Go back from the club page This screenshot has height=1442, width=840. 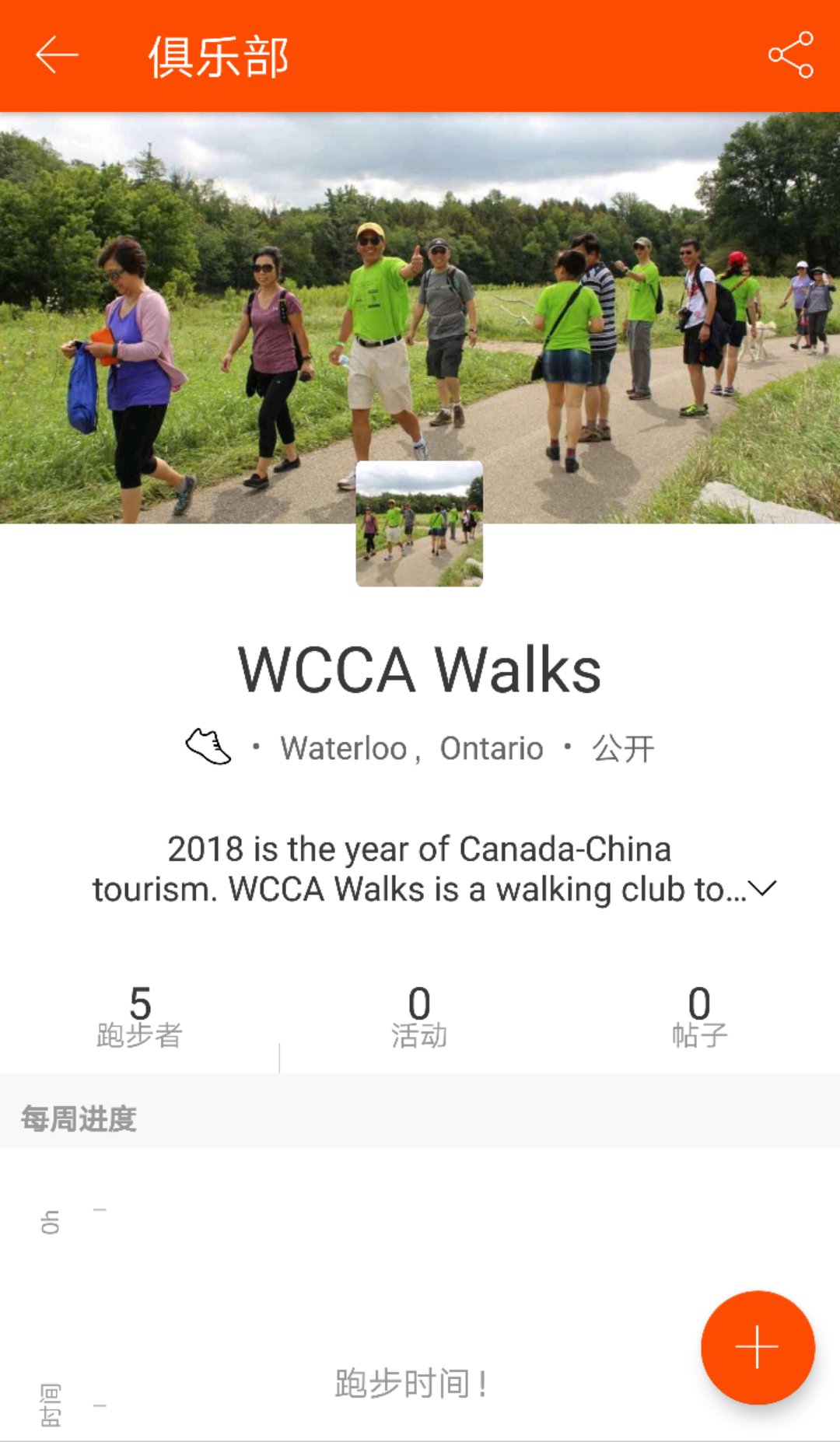pos(57,55)
